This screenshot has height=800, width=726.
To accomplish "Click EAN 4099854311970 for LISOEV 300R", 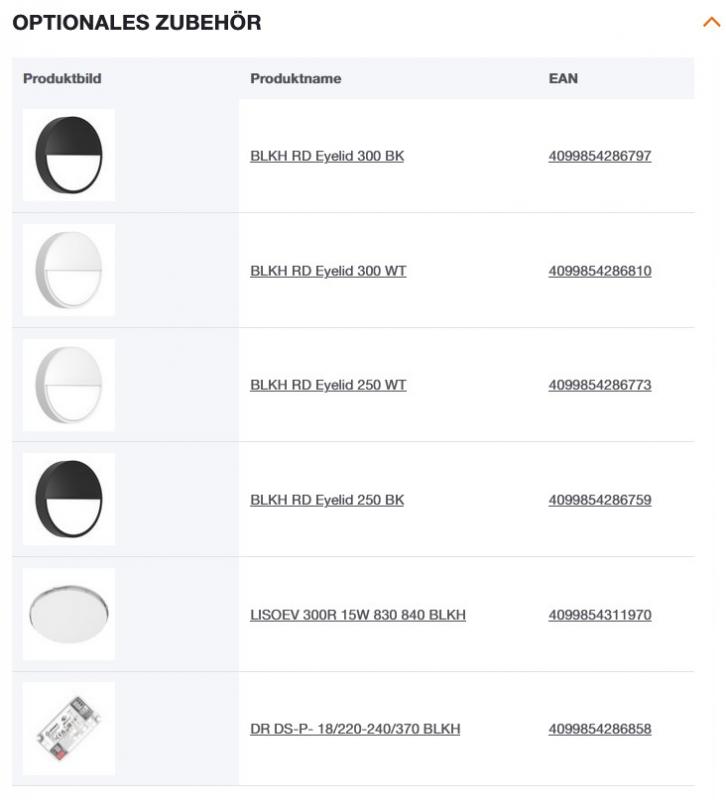I will [x=600, y=614].
